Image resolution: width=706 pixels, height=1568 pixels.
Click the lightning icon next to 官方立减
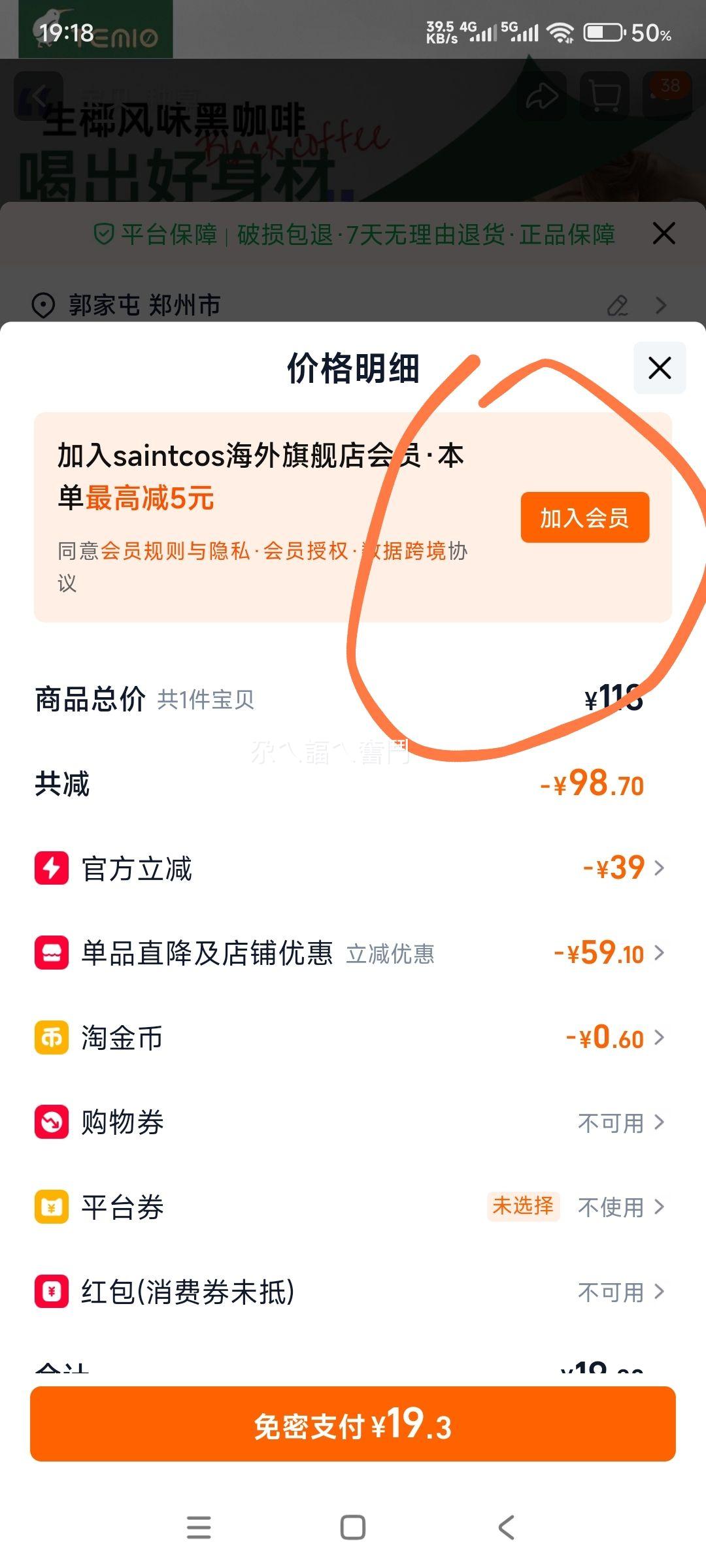coord(52,869)
